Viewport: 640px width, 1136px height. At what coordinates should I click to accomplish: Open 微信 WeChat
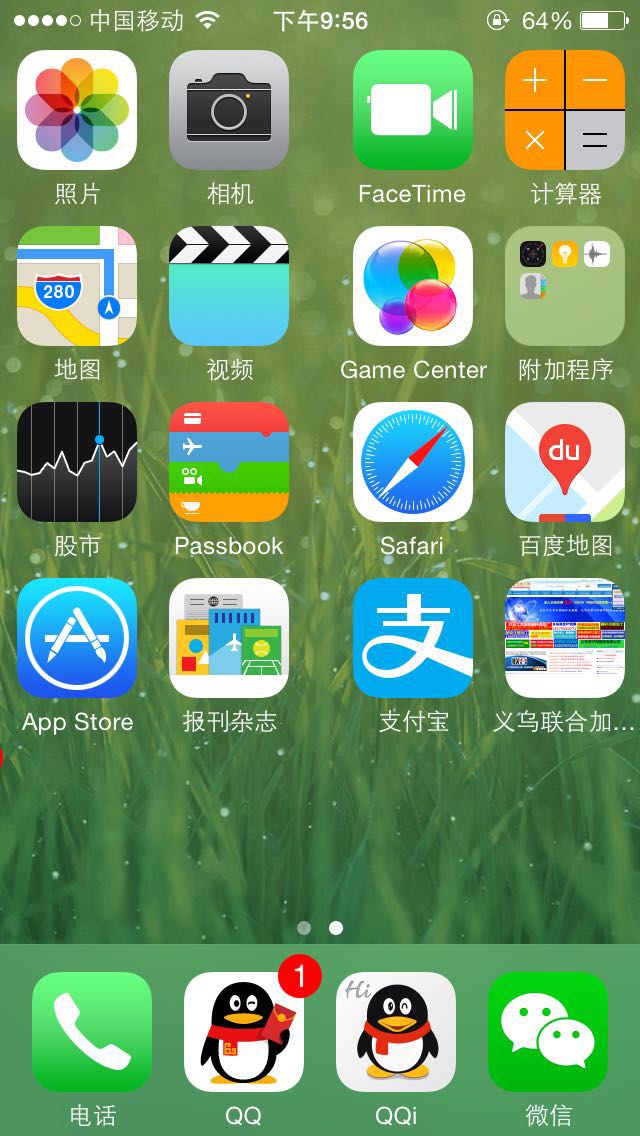(548, 1032)
